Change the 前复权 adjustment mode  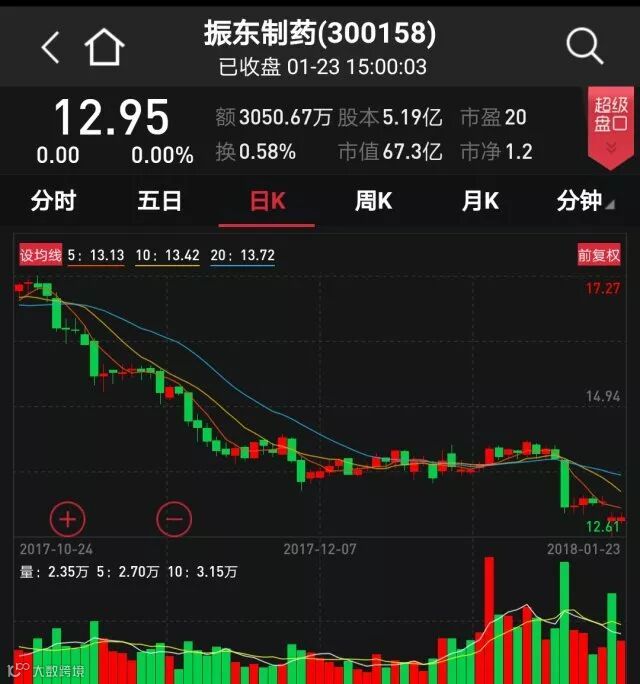[598, 255]
